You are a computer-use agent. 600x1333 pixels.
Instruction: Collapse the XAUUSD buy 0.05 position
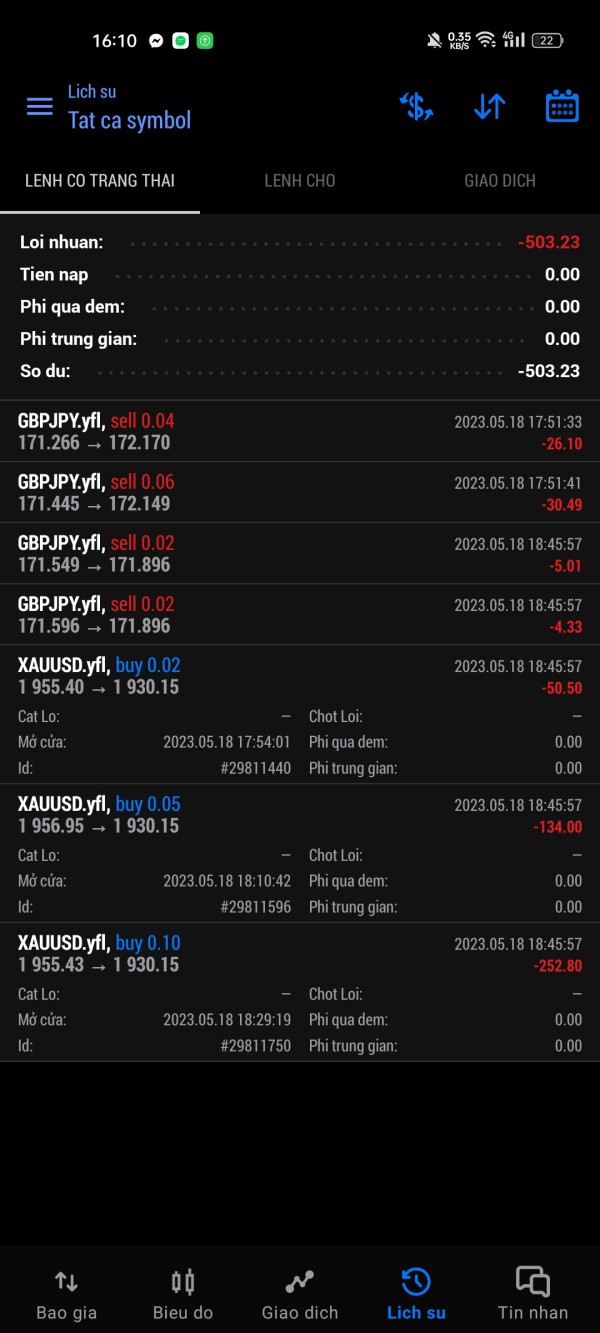(x=300, y=816)
